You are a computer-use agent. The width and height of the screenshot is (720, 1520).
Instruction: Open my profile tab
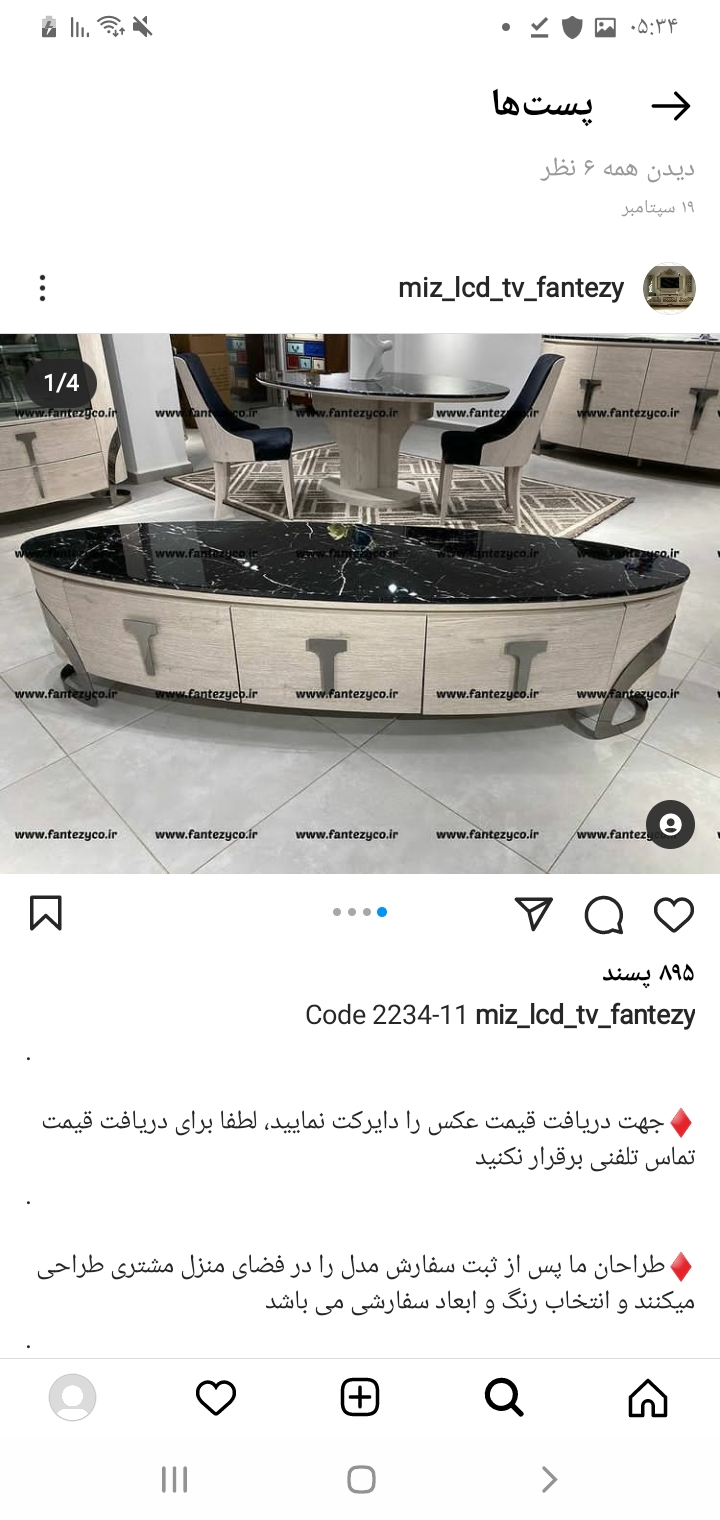(x=72, y=1397)
